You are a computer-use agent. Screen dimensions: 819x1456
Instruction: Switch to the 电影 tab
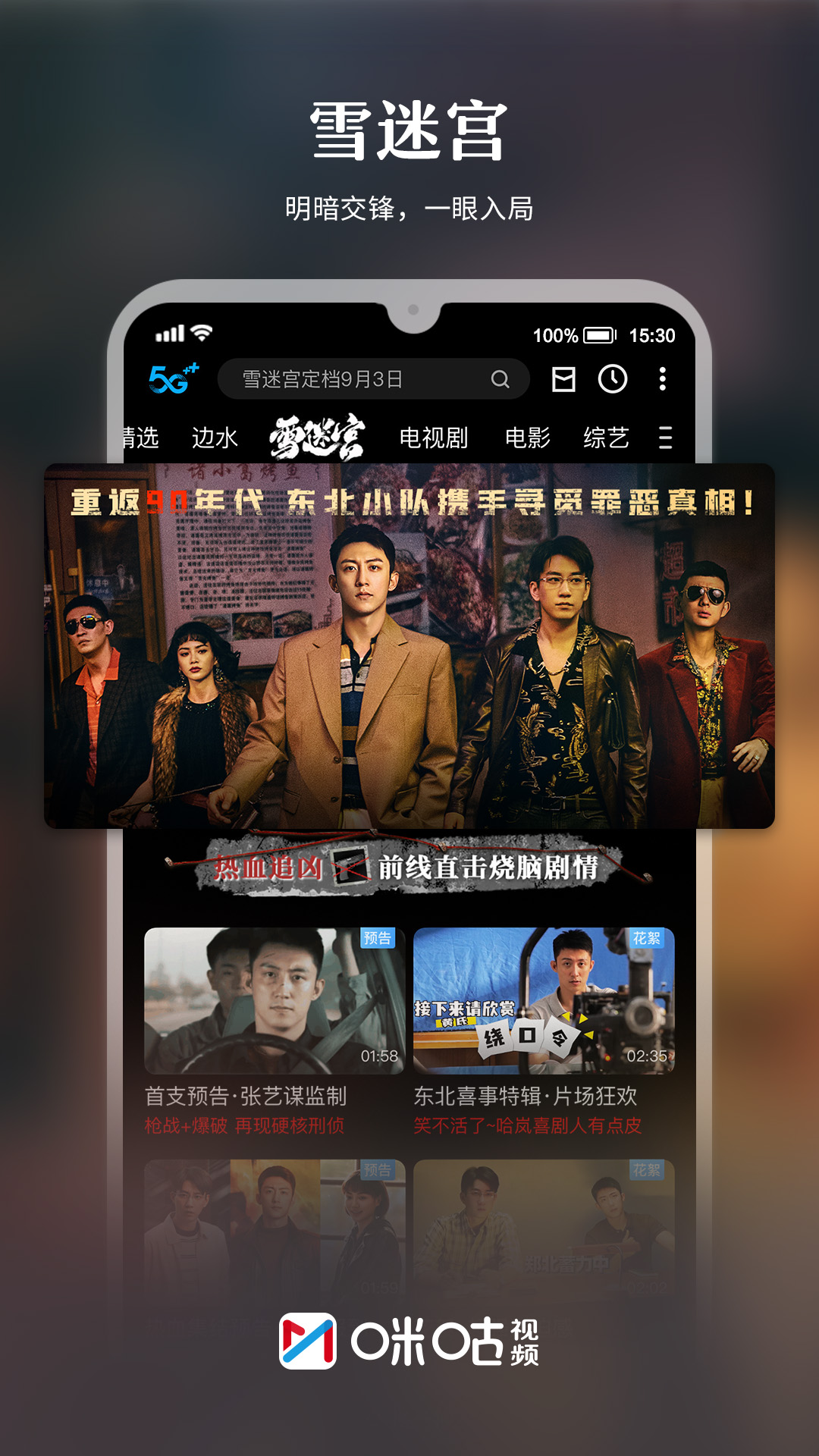click(529, 437)
